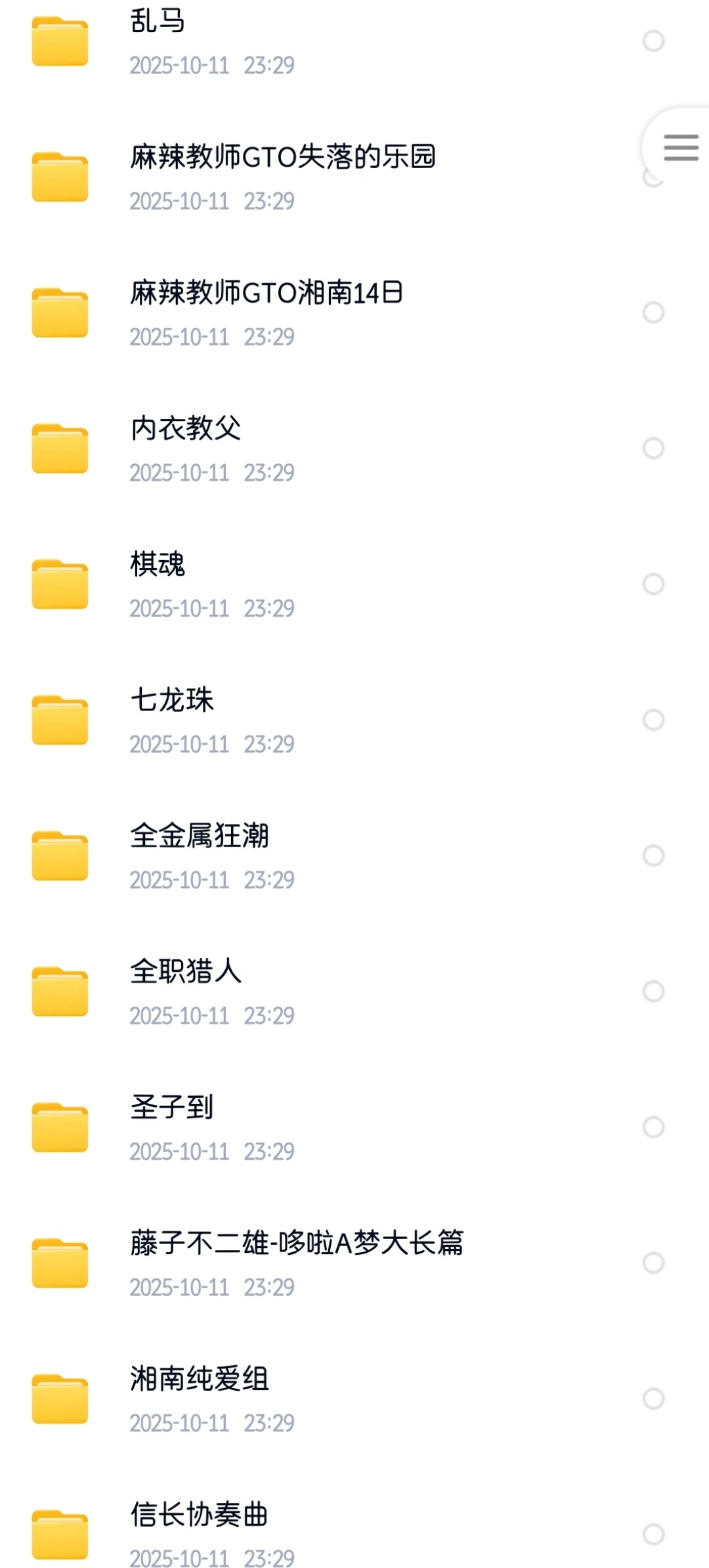Open the 麻辣教师GTO湘南14日 folder
This screenshot has width=709, height=1568.
point(266,293)
